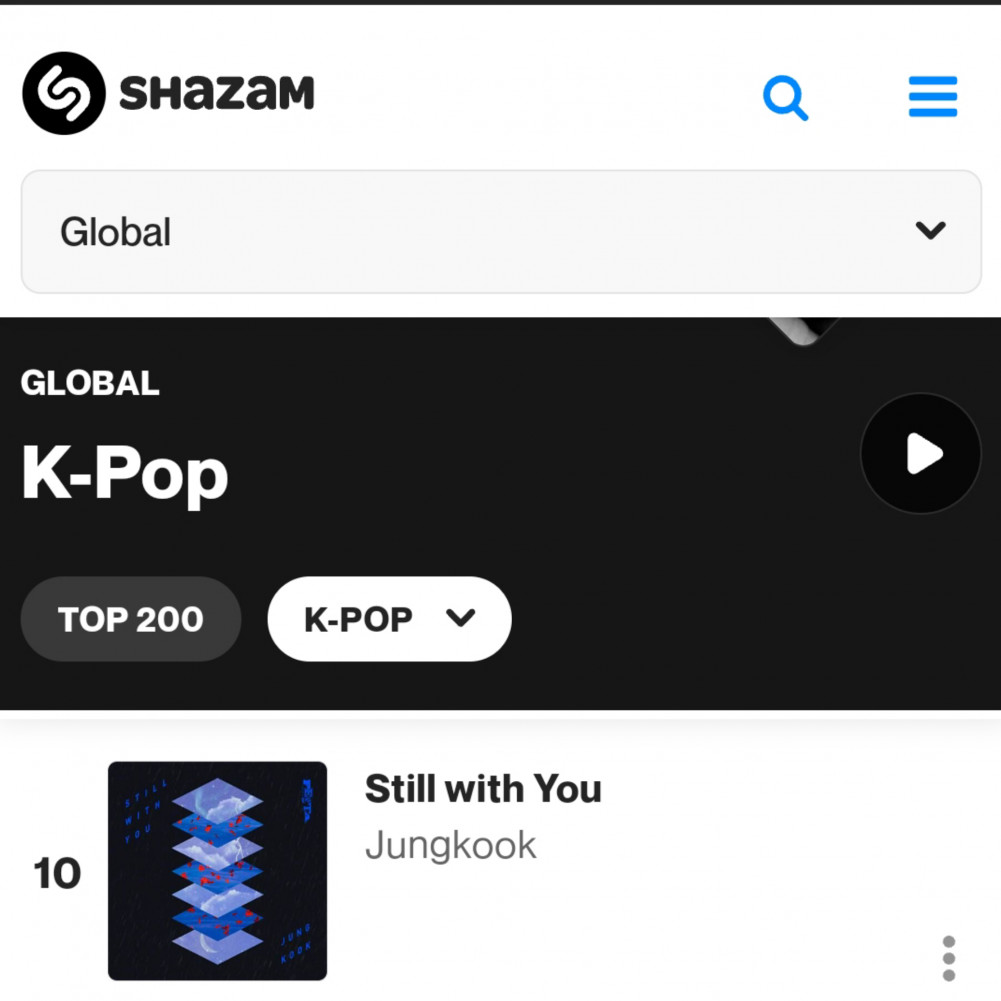Screen dimensions: 1001x1001
Task: Open Still with You by Jungkook
Action: click(x=483, y=789)
